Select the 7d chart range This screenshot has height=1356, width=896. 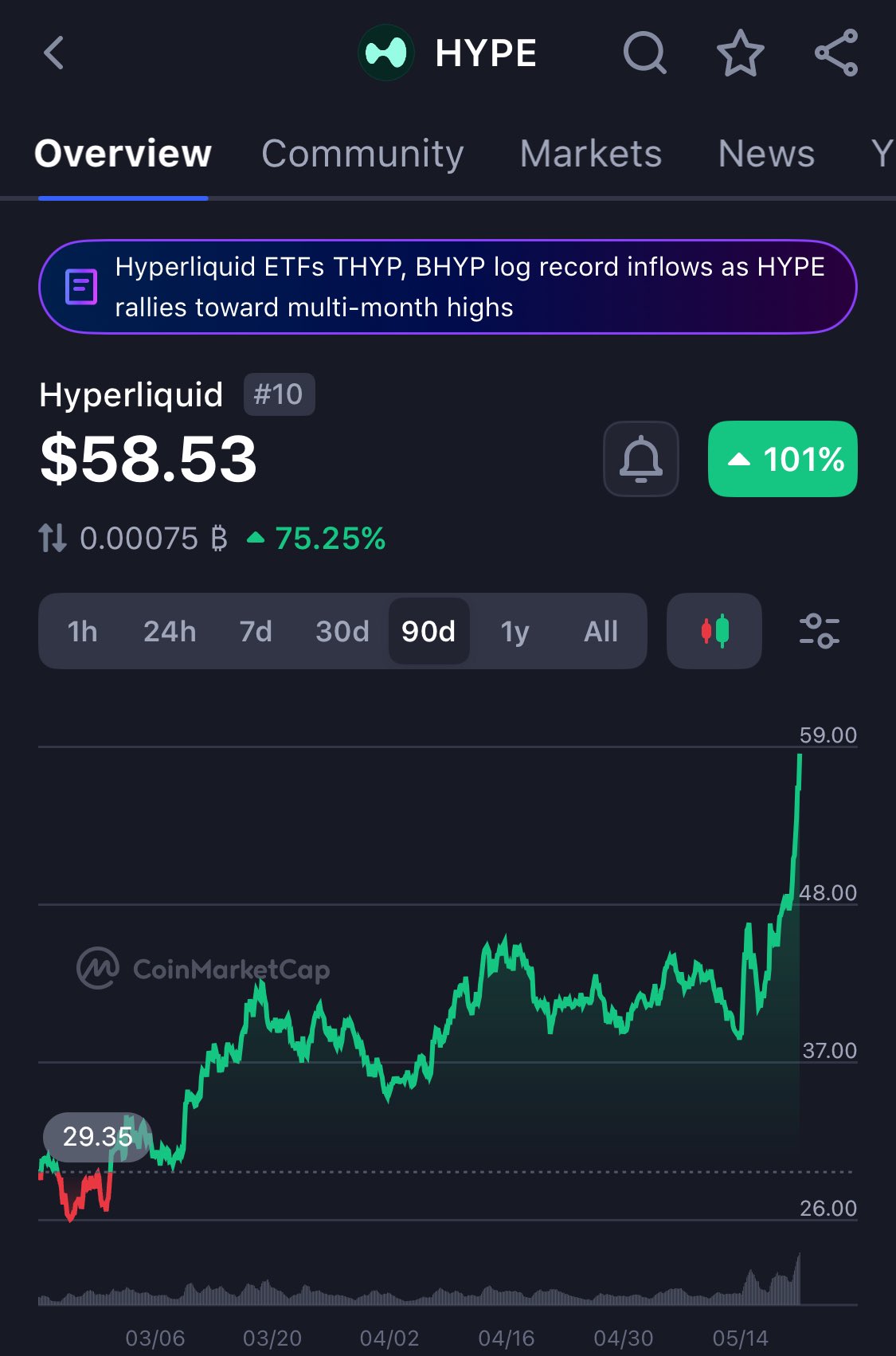tap(256, 632)
